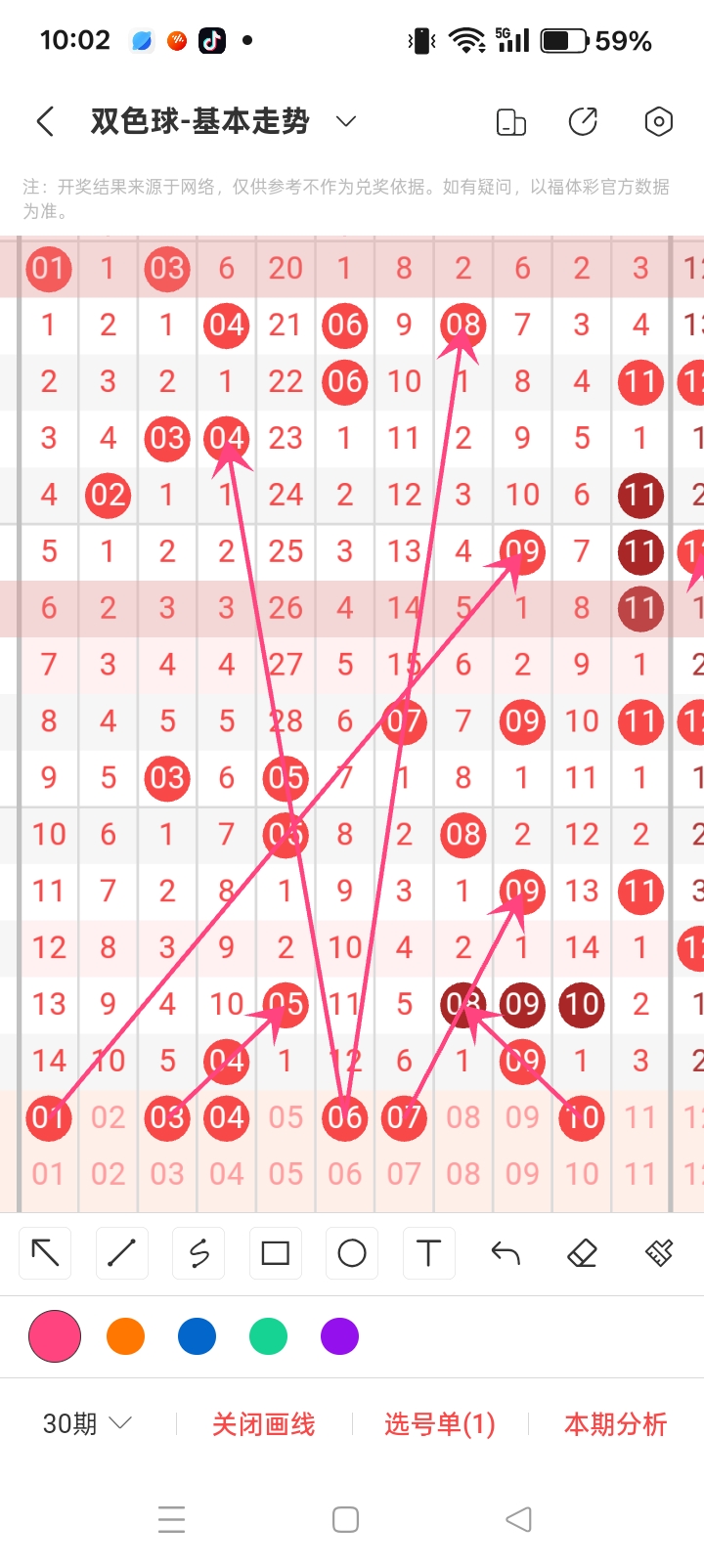Open 选号单(1) number selection list
Screen dimensions: 704x1568
(440, 1424)
